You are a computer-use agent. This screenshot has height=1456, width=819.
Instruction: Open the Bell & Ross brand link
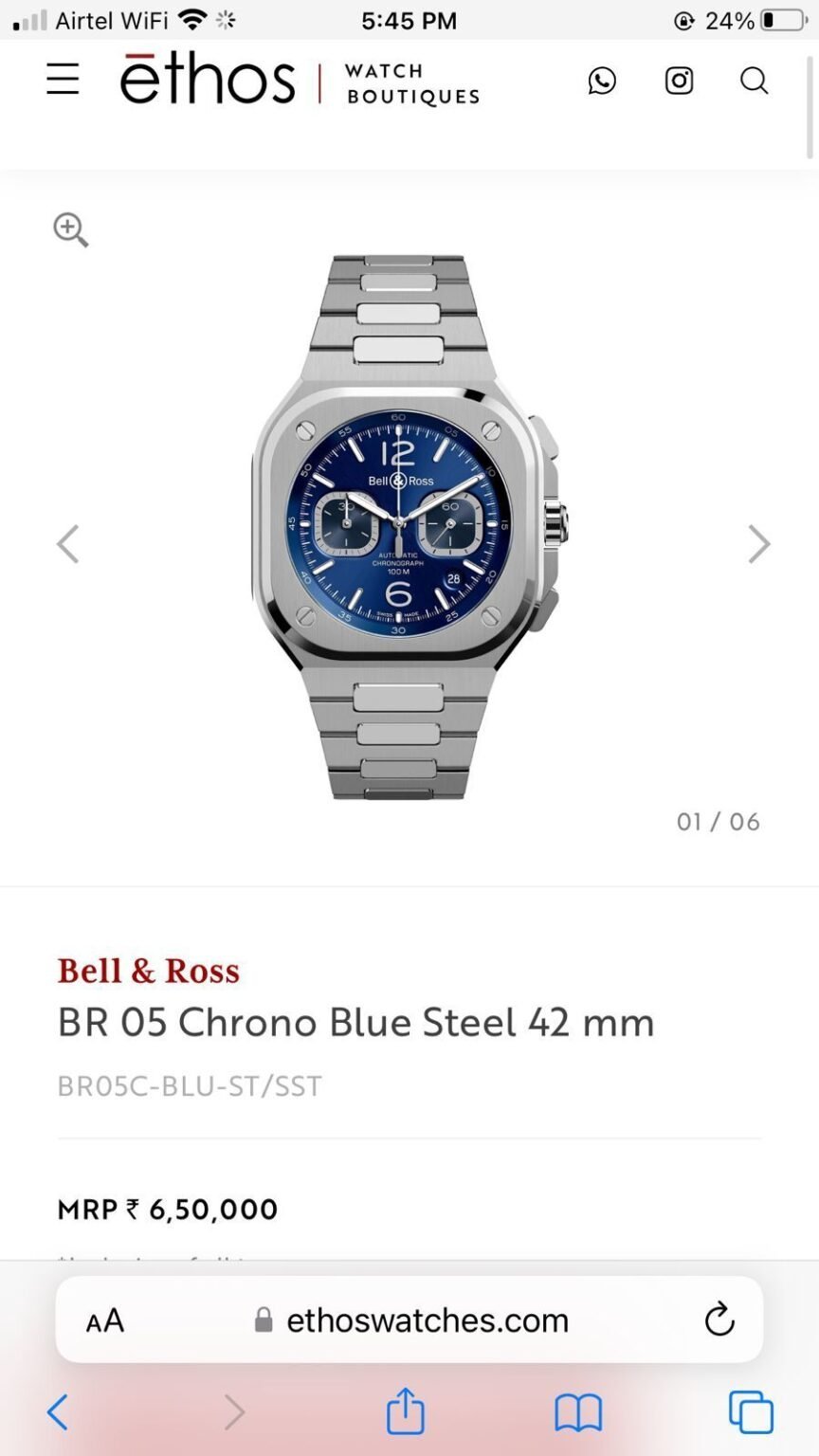click(x=149, y=971)
